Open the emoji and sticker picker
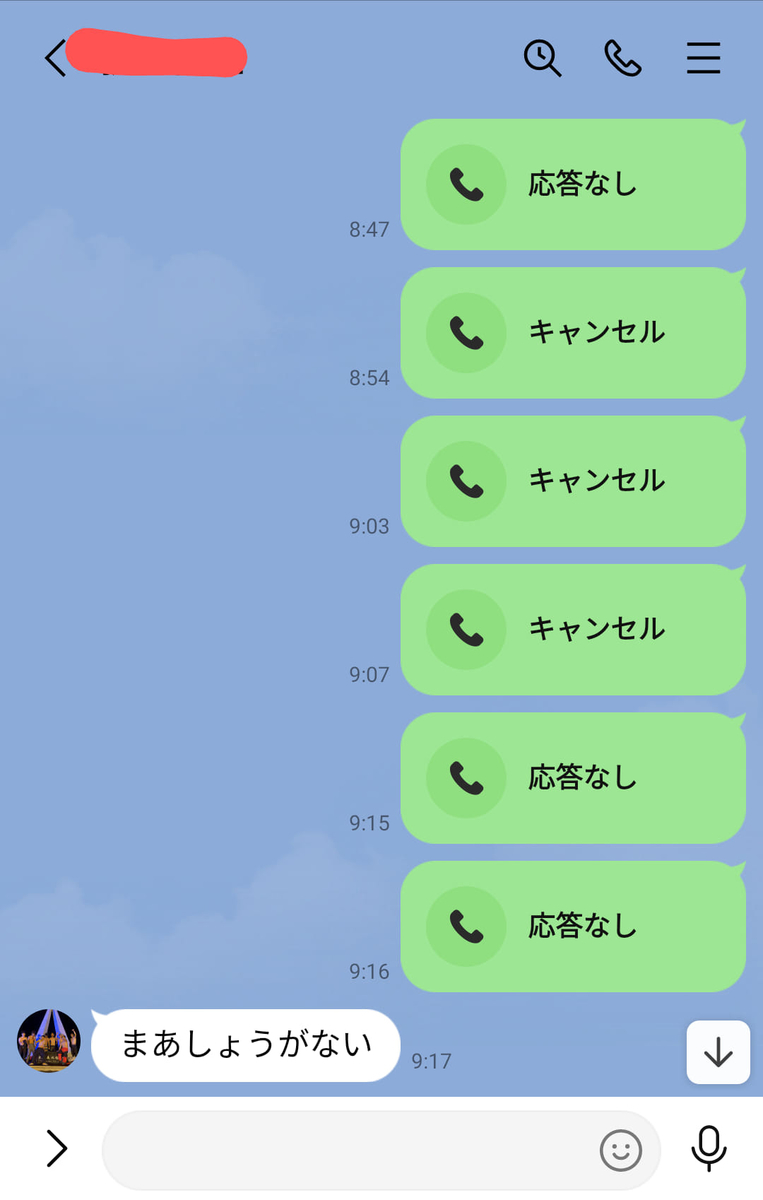This screenshot has height=1200, width=763. coord(620,1150)
